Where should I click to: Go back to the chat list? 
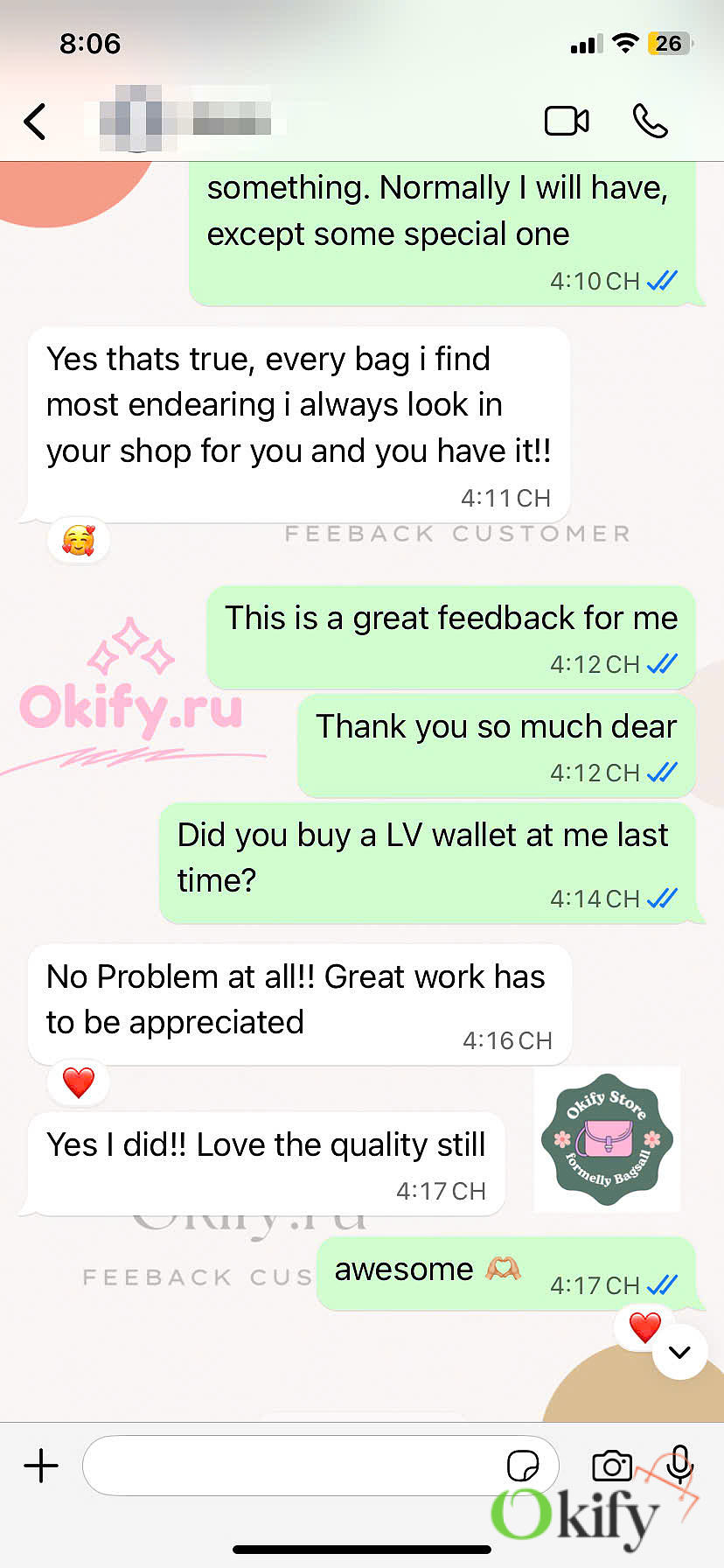[35, 122]
